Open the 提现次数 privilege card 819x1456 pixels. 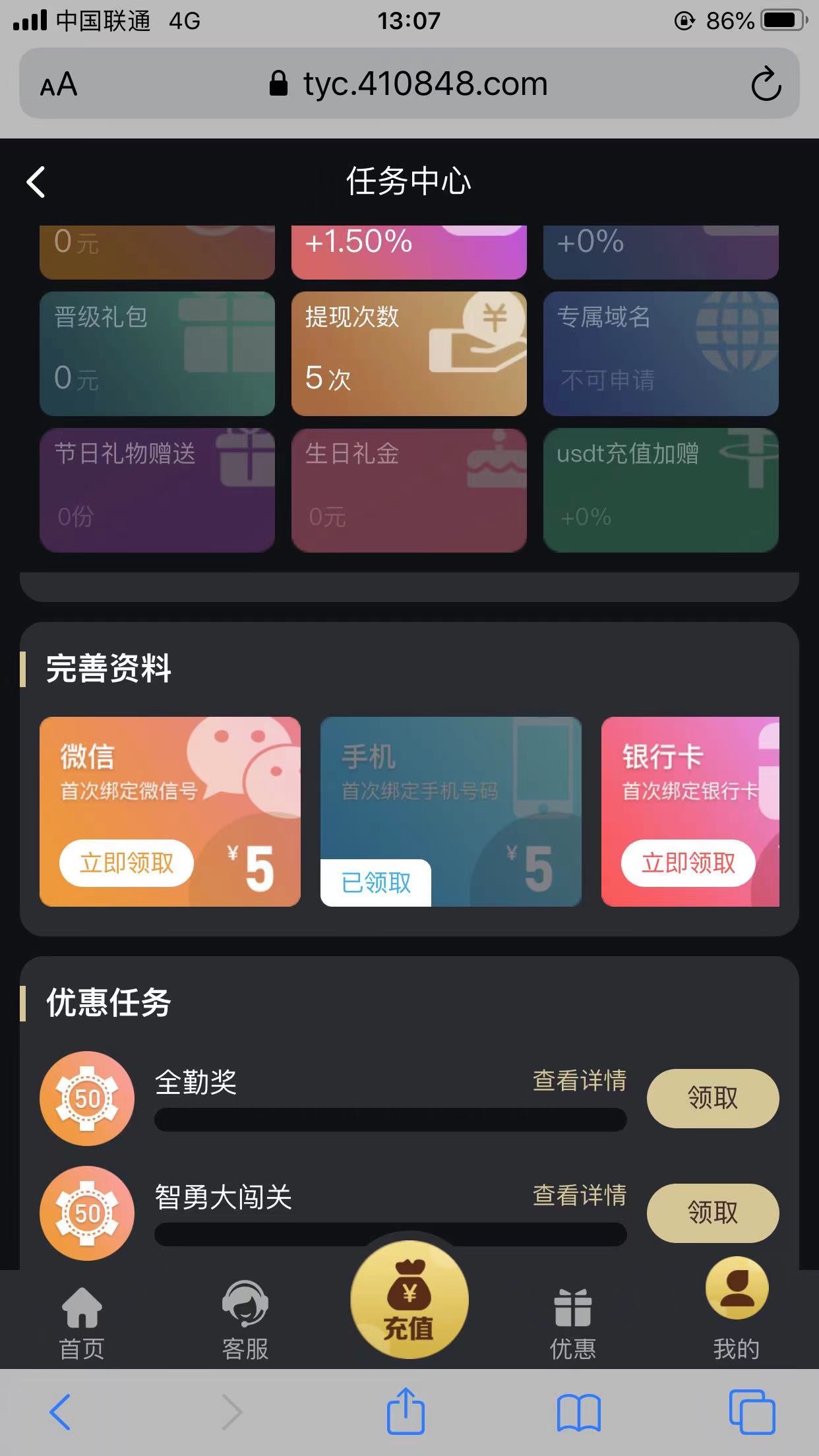(409, 353)
